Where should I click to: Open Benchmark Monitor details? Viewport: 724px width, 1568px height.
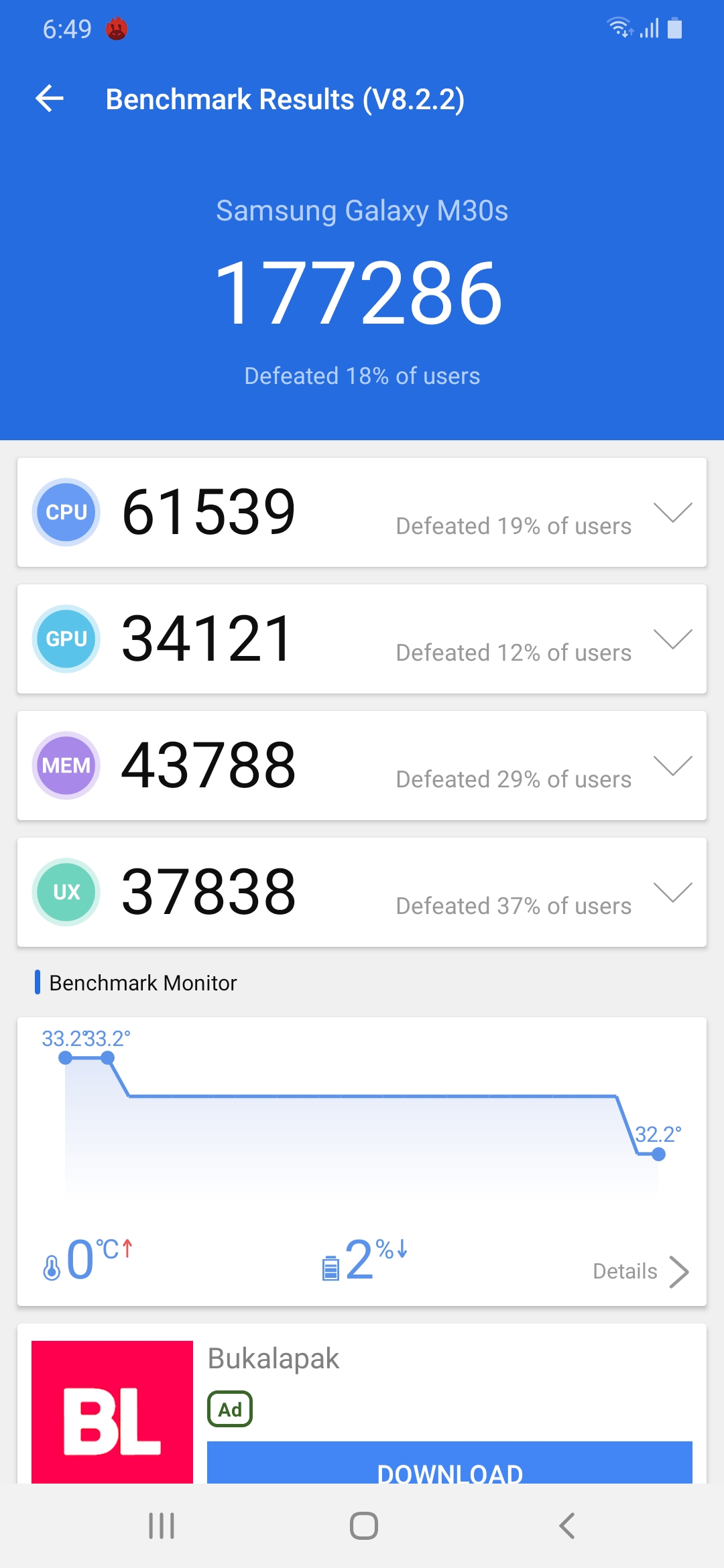click(x=640, y=1271)
